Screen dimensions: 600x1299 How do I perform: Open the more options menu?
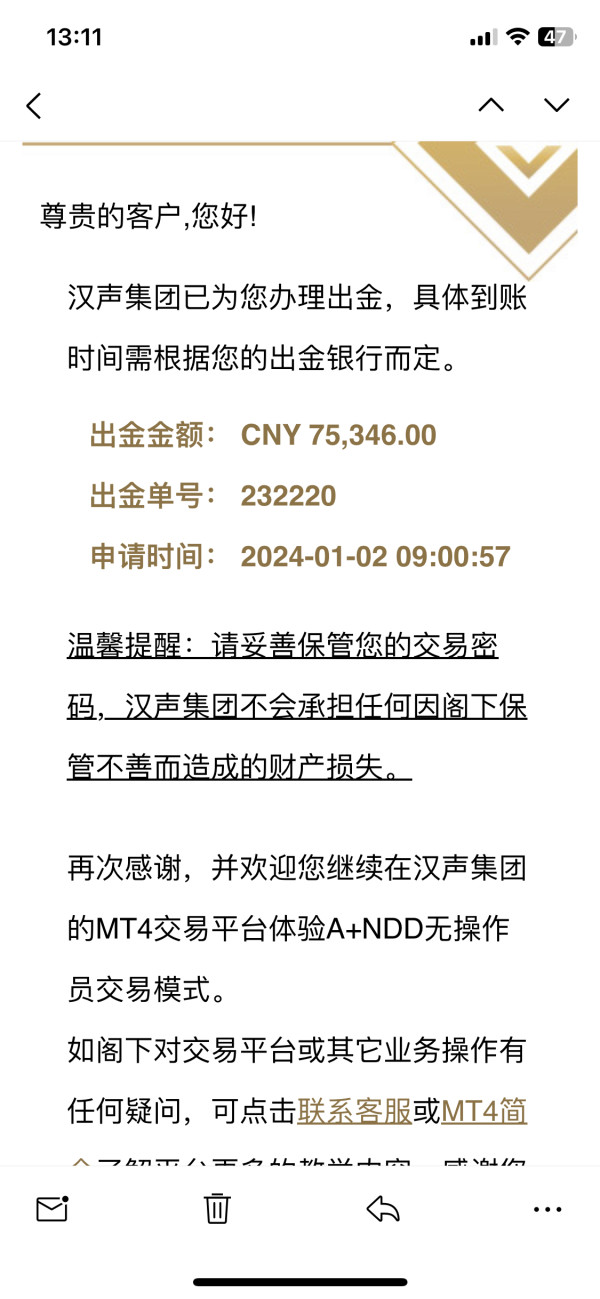point(548,1209)
